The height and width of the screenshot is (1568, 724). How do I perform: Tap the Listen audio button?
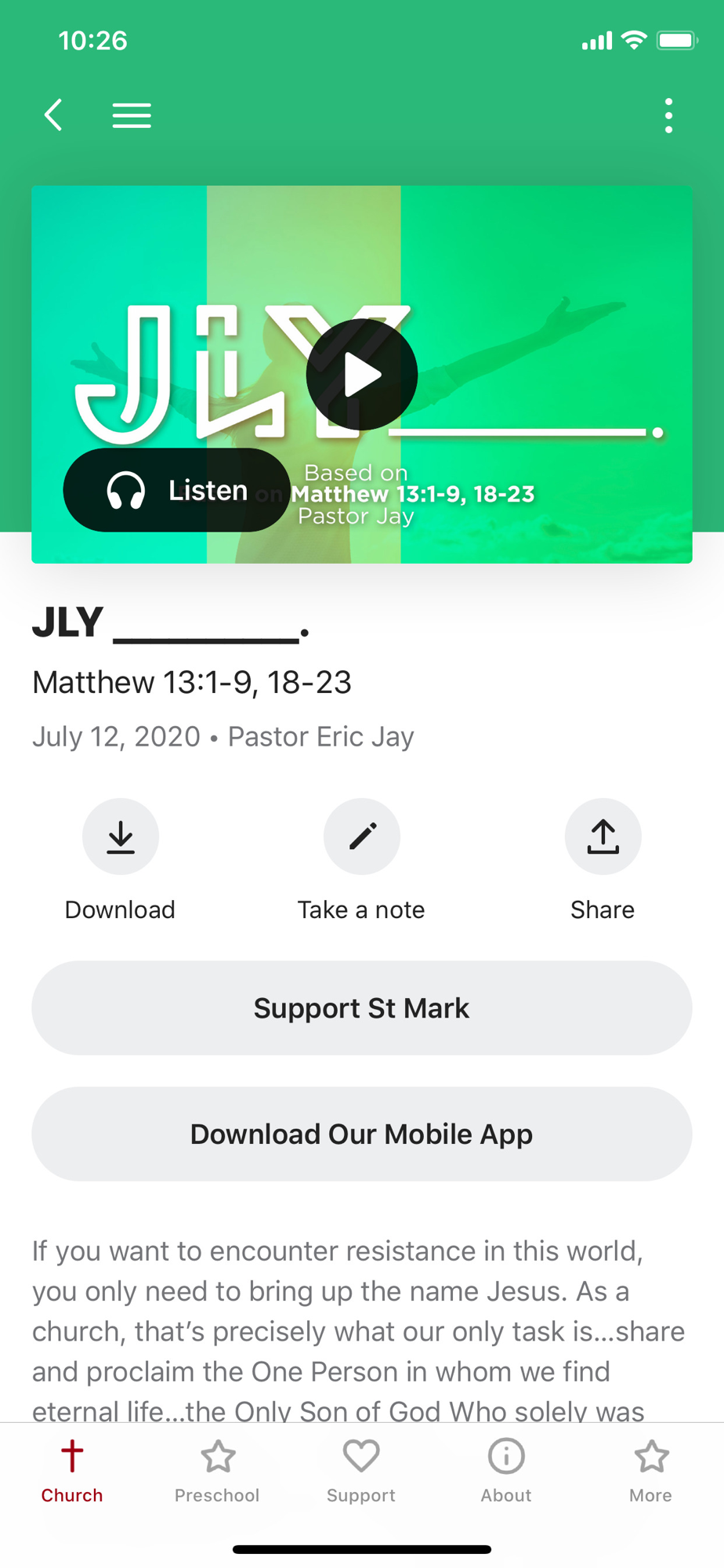pos(177,490)
